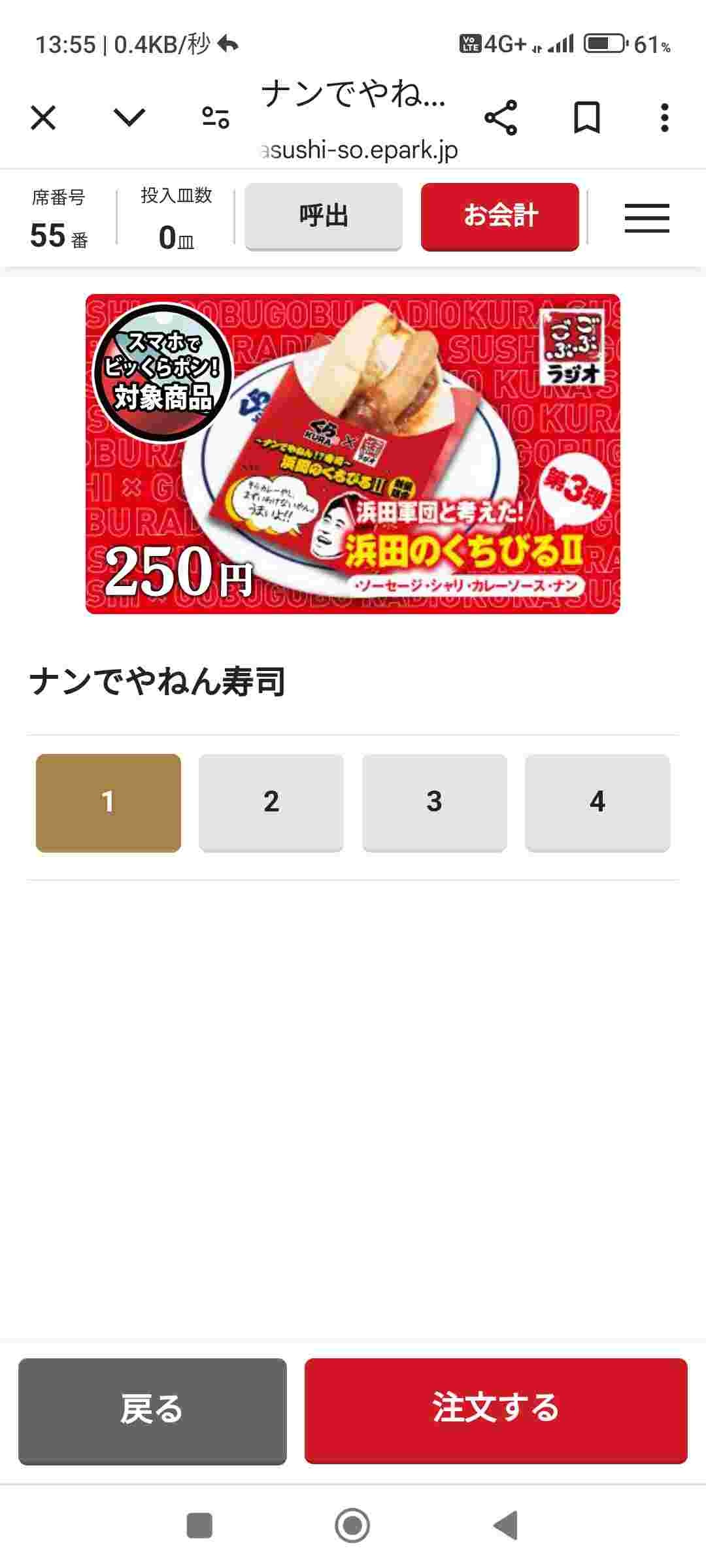Open site settings icon beside the URL

(215, 118)
